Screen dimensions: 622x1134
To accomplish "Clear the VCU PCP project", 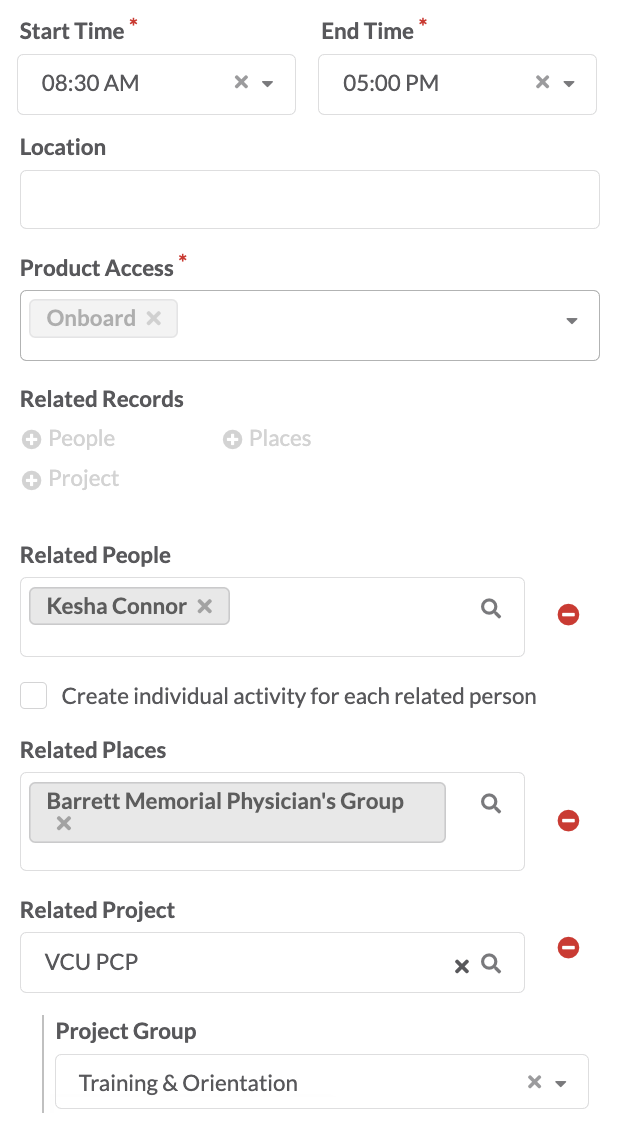I will pos(461,965).
